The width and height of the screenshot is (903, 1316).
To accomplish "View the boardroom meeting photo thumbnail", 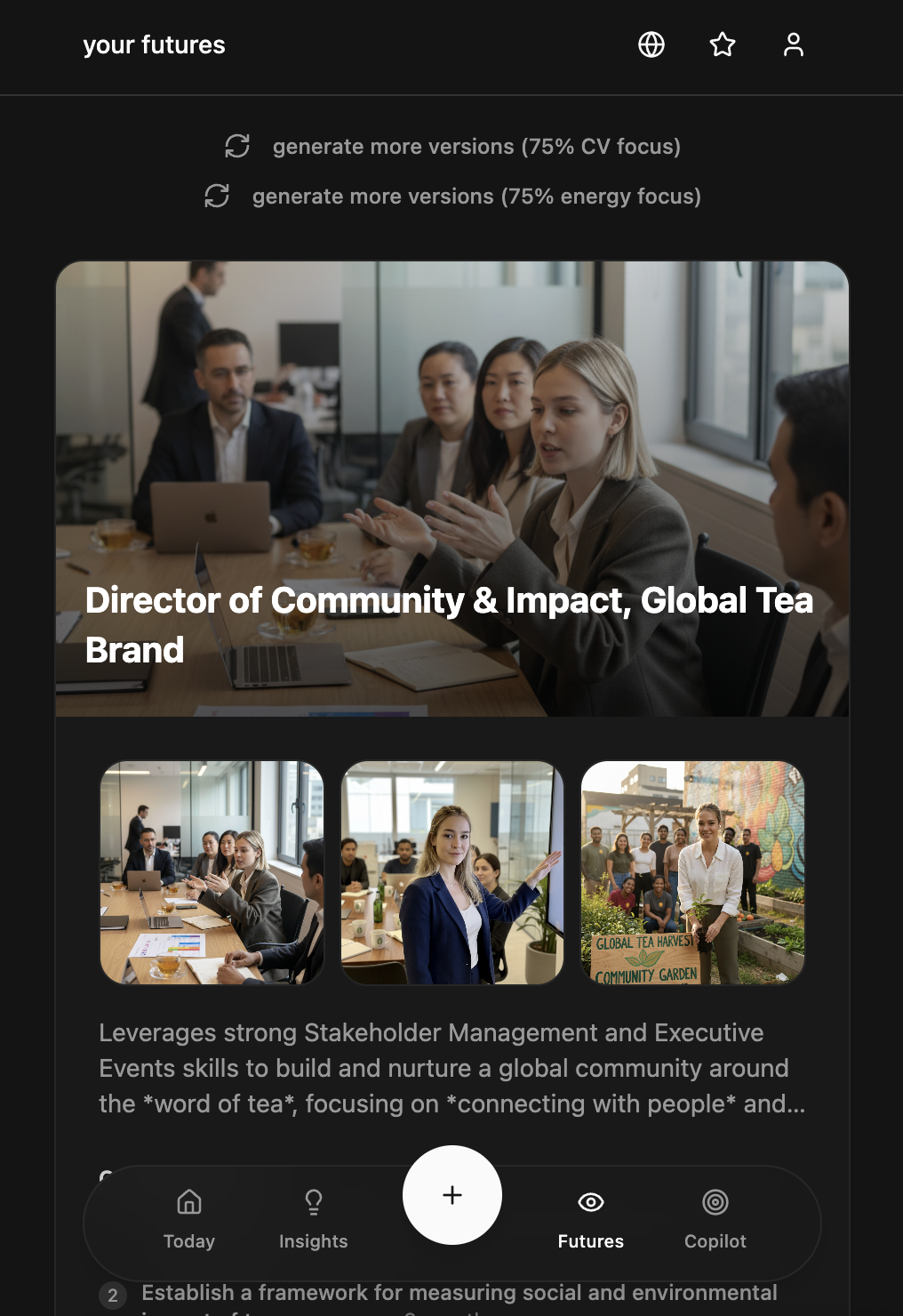I will 212,872.
